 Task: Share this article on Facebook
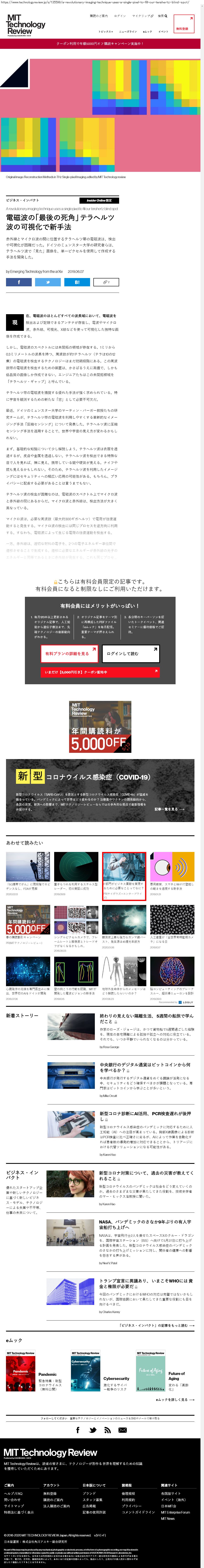(x=19, y=282)
